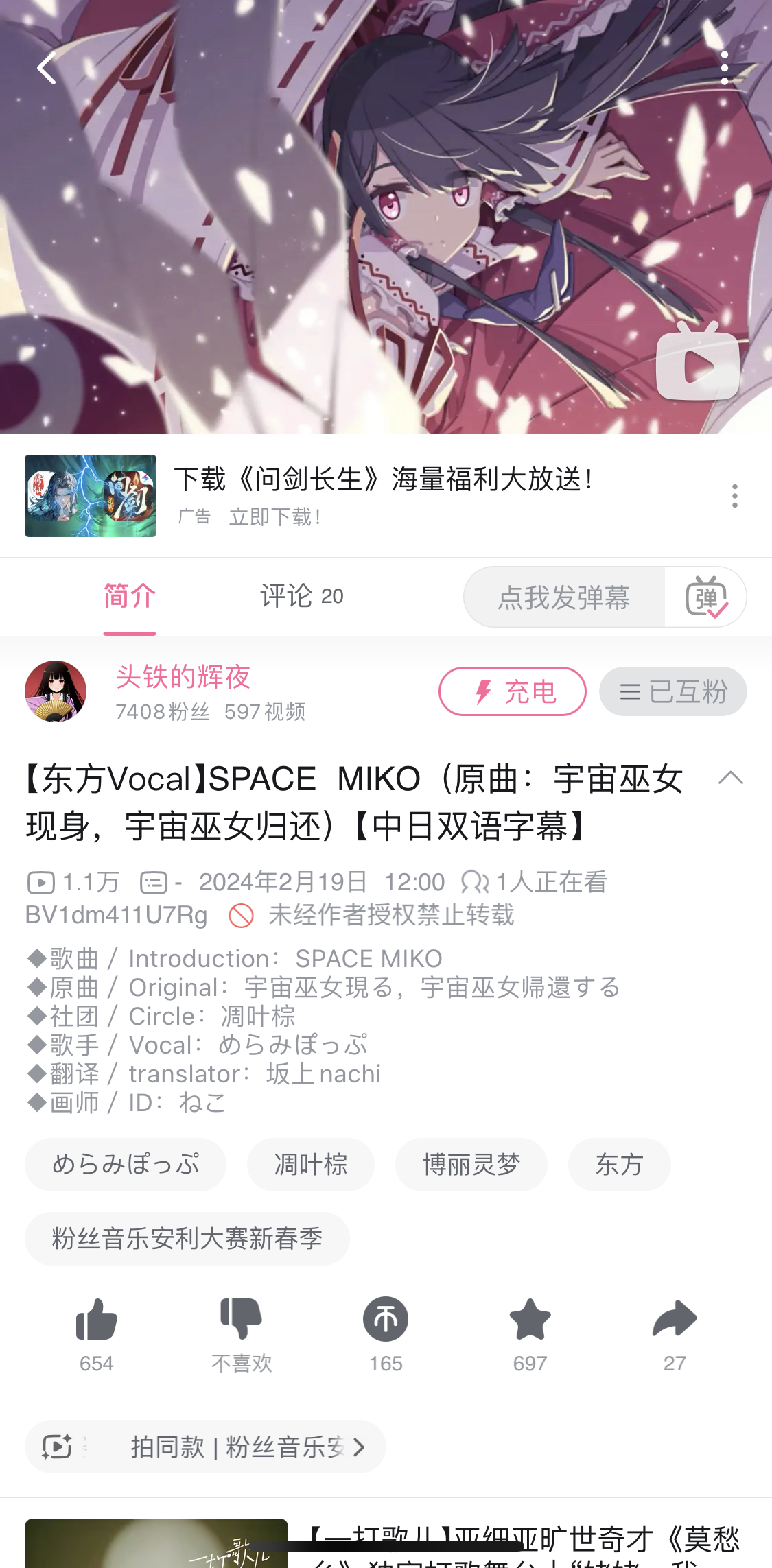Image resolution: width=772 pixels, height=1568 pixels.
Task: Tap the 充电 button
Action: click(512, 691)
